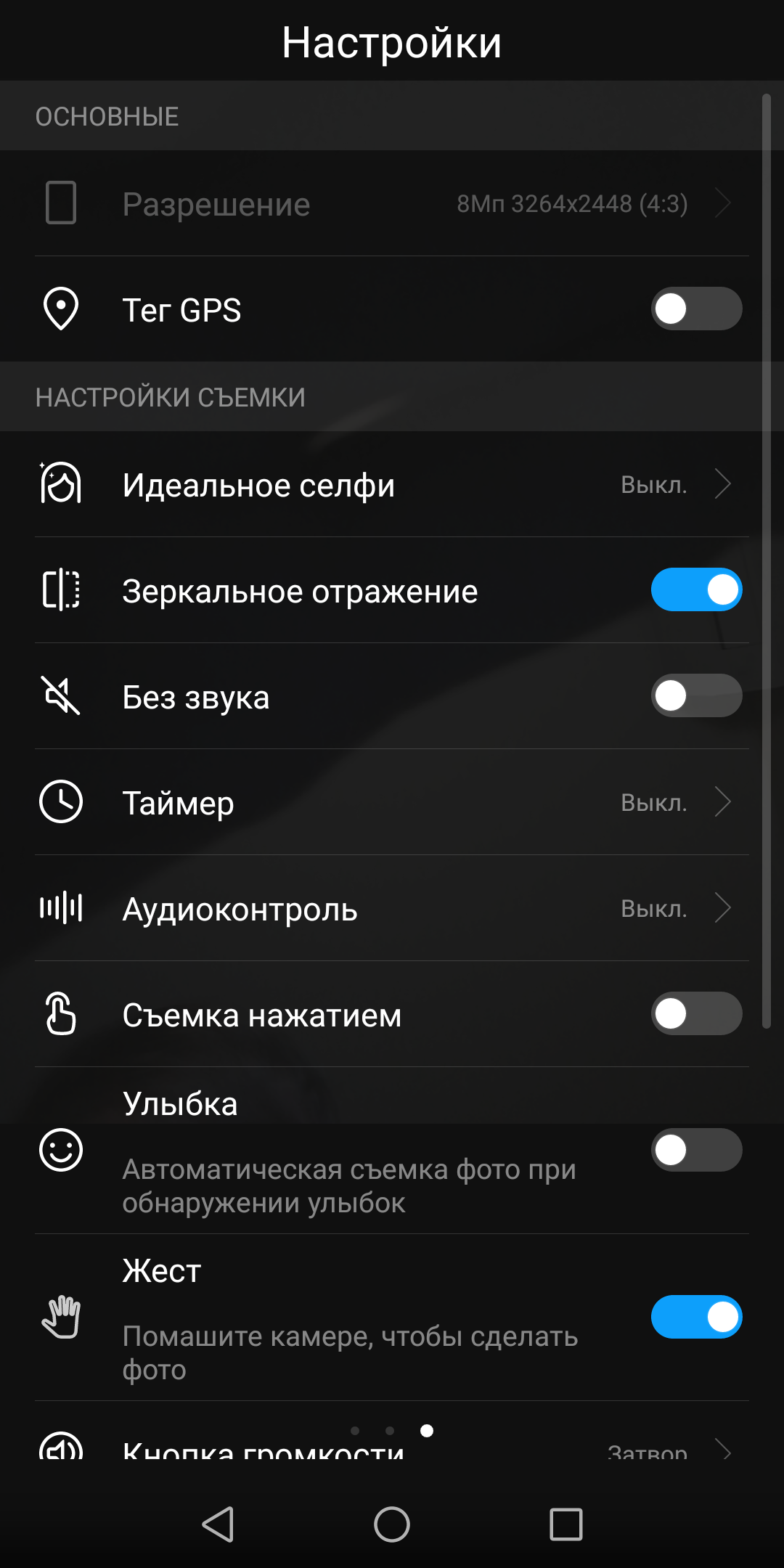Open Кнопка громкости setting

(392, 1441)
